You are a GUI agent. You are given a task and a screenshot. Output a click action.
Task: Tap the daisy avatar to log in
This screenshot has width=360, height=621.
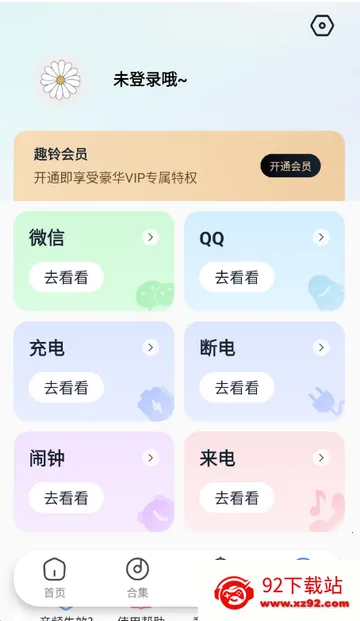[x=60, y=80]
